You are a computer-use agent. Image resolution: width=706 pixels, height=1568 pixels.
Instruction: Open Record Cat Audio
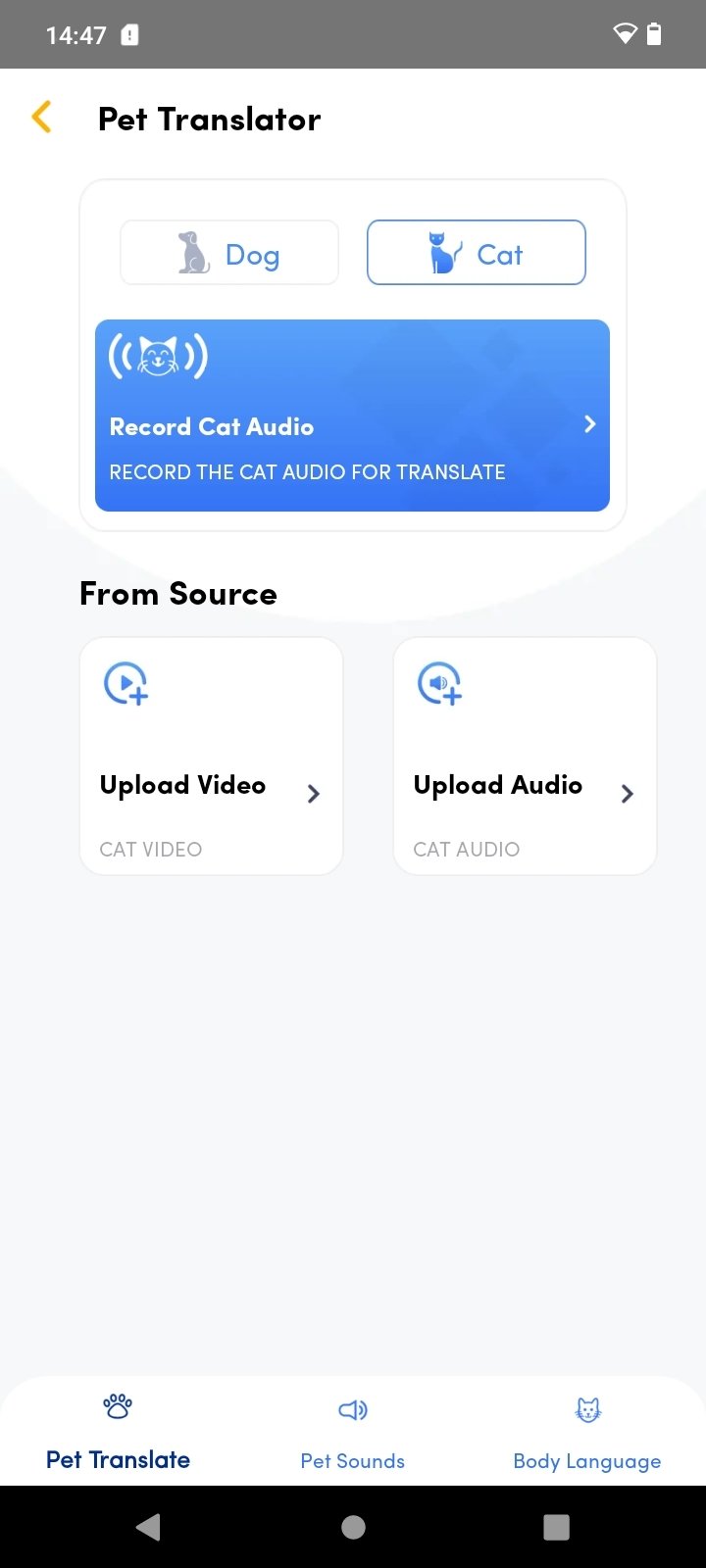352,416
